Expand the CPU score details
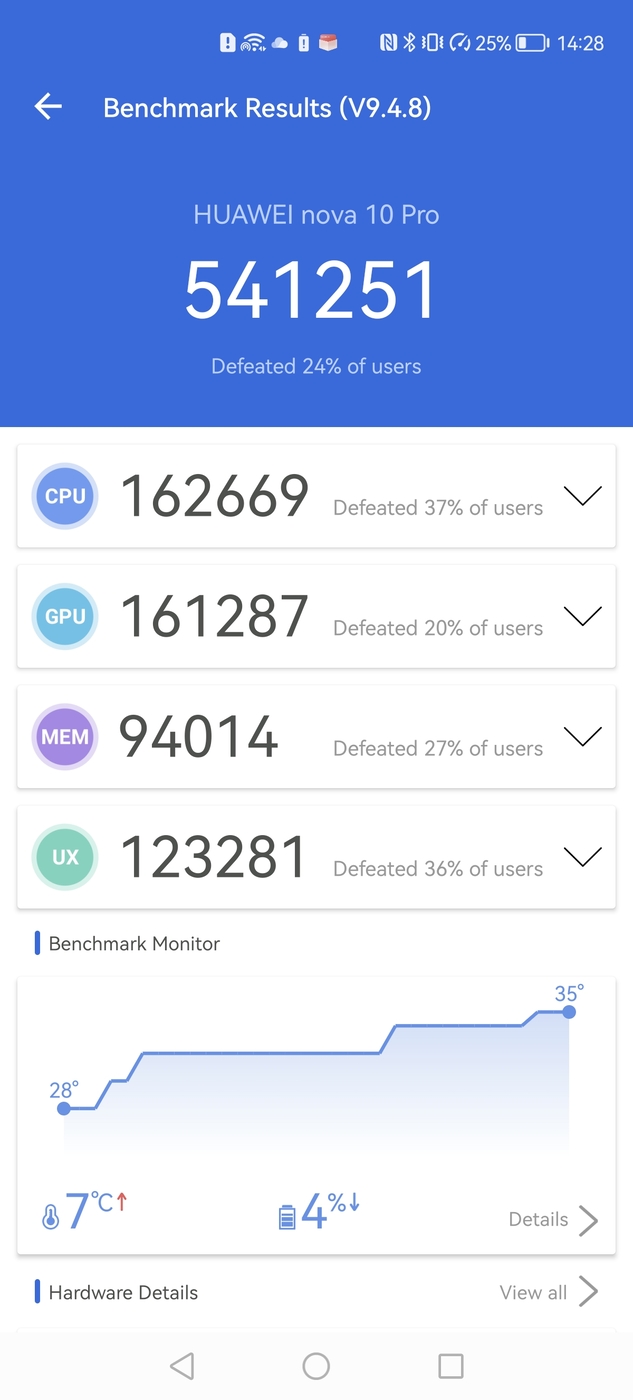The image size is (633, 1400). point(582,496)
